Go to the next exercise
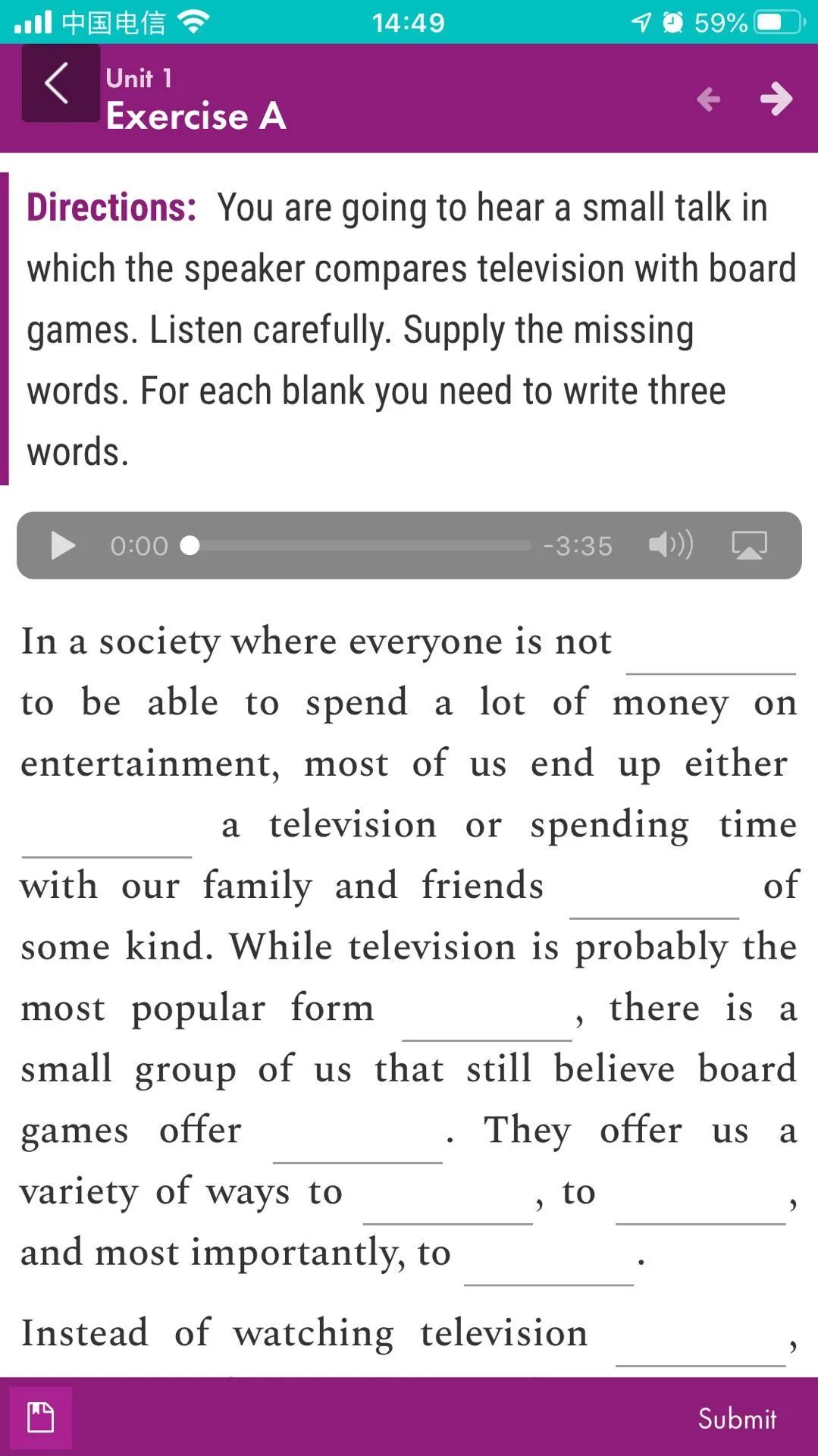 pyautogui.click(x=776, y=99)
